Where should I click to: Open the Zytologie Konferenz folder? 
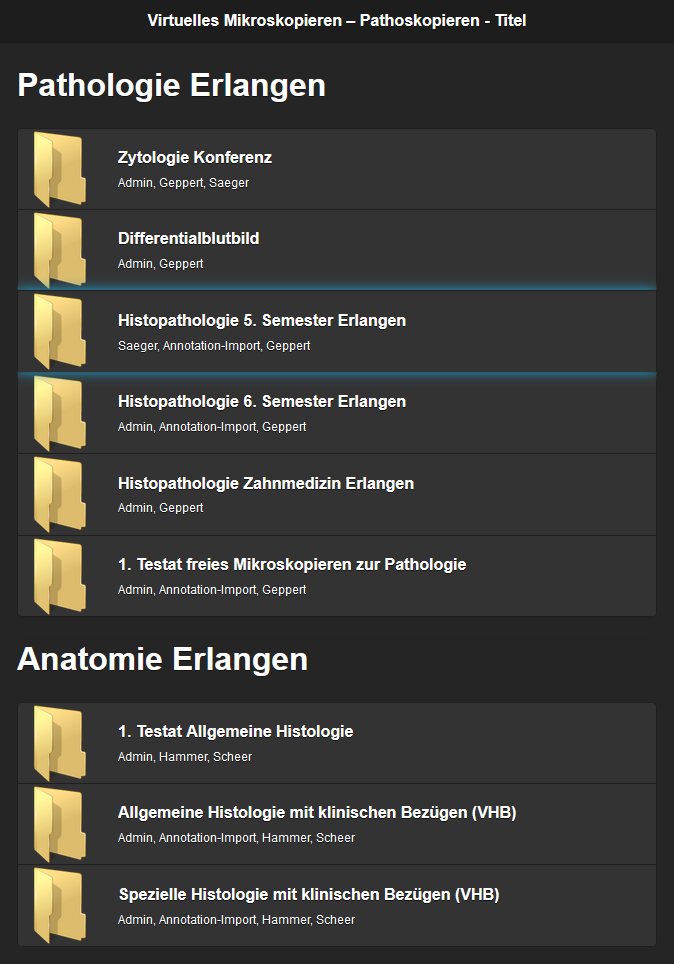coord(195,158)
